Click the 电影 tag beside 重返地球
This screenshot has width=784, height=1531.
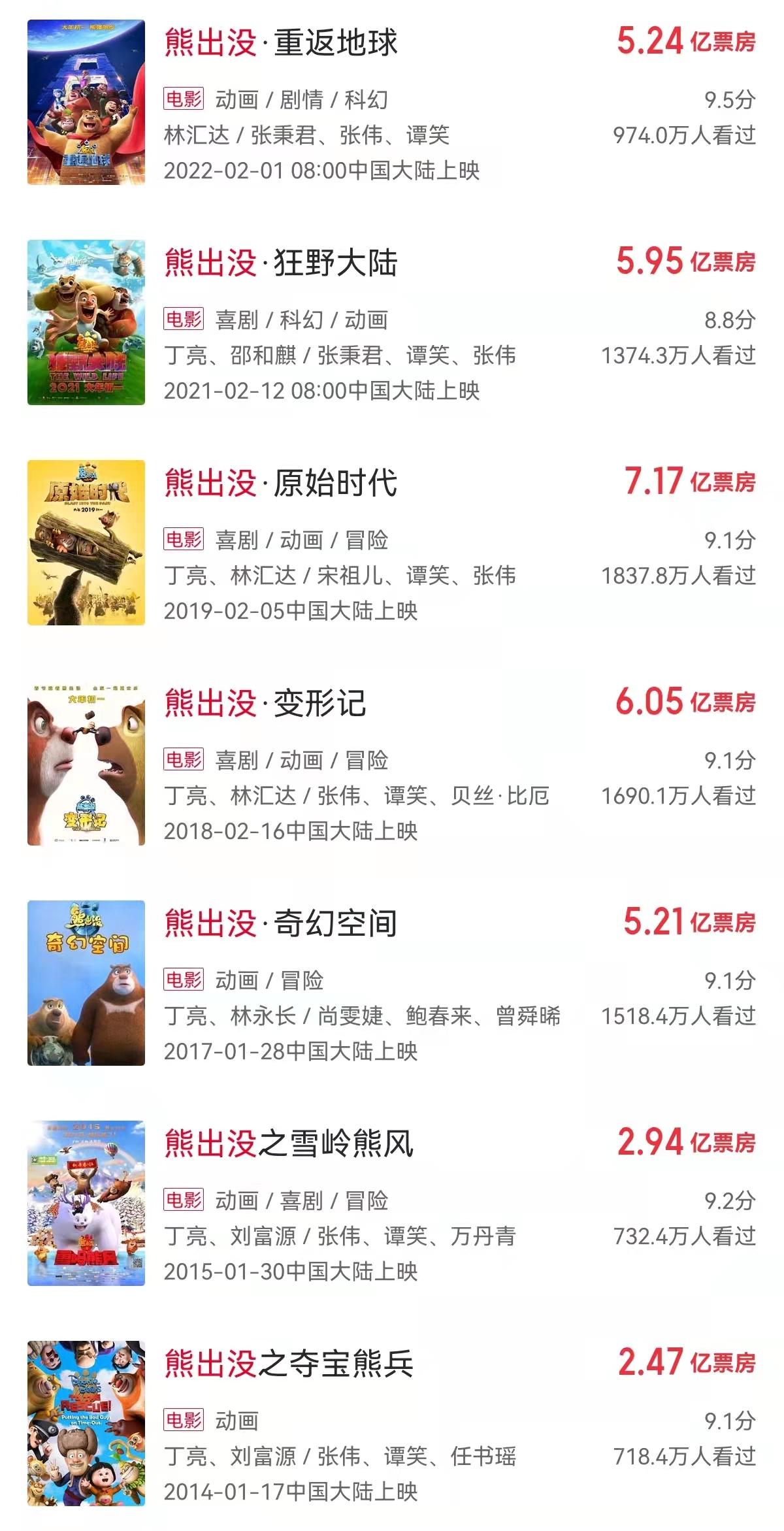click(x=183, y=98)
